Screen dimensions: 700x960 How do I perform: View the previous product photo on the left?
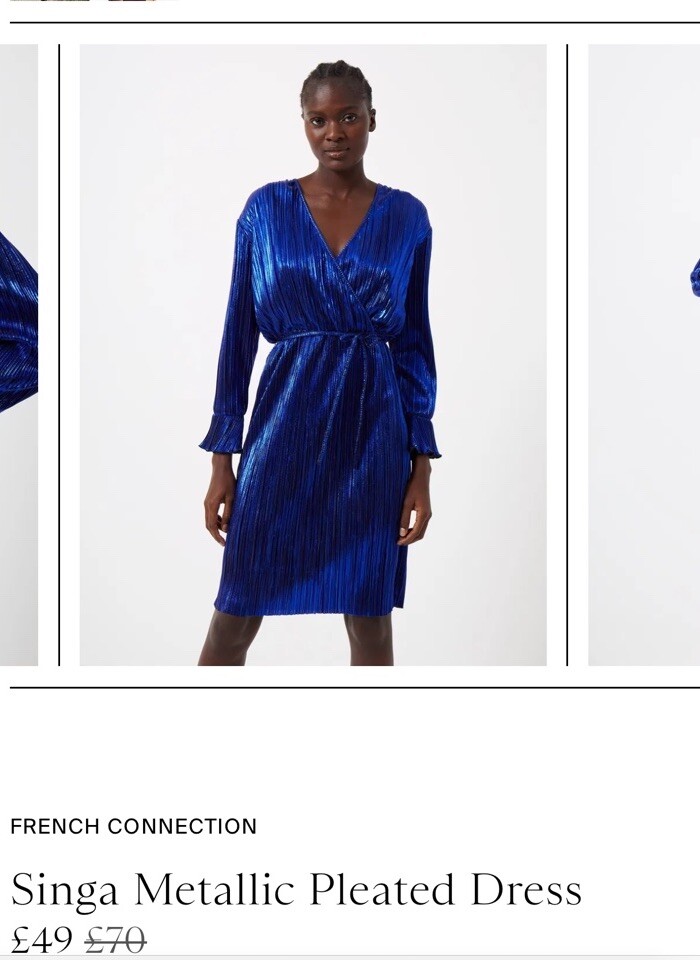[18, 355]
